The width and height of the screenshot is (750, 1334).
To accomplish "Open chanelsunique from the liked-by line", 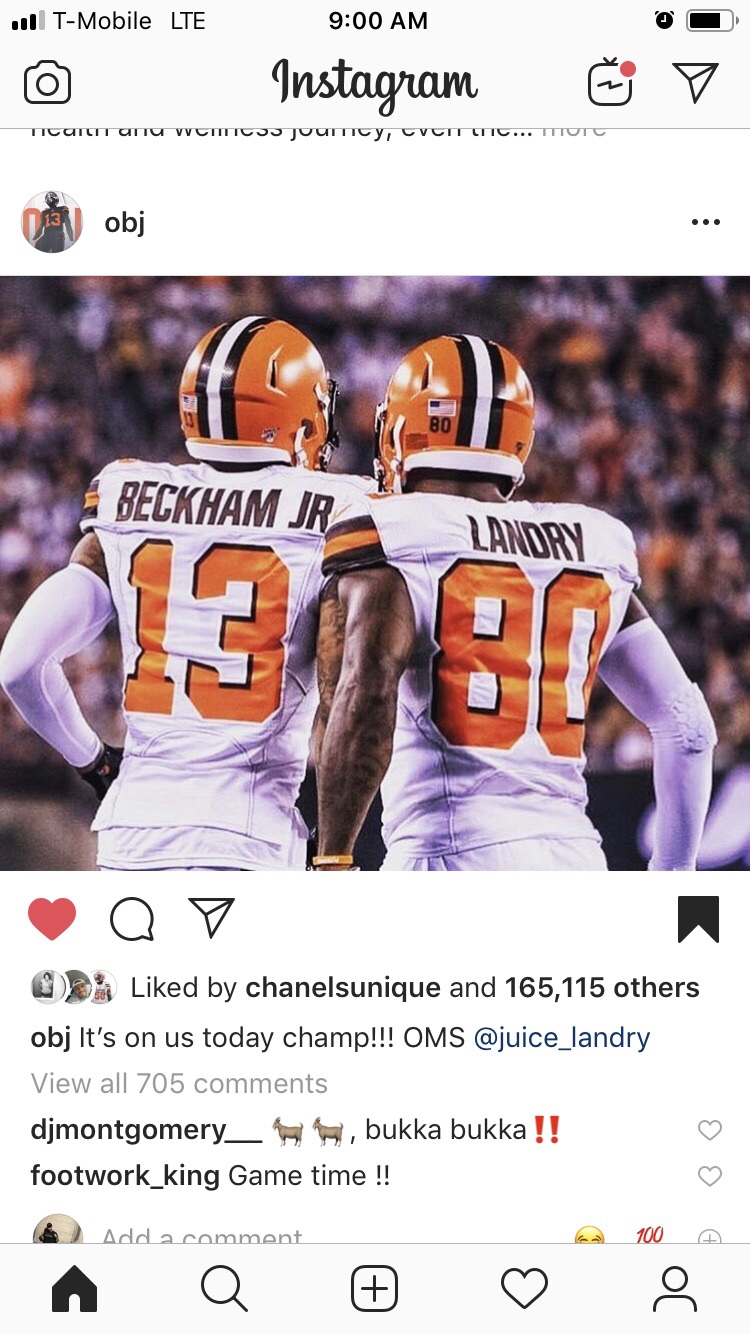I will tap(343, 988).
